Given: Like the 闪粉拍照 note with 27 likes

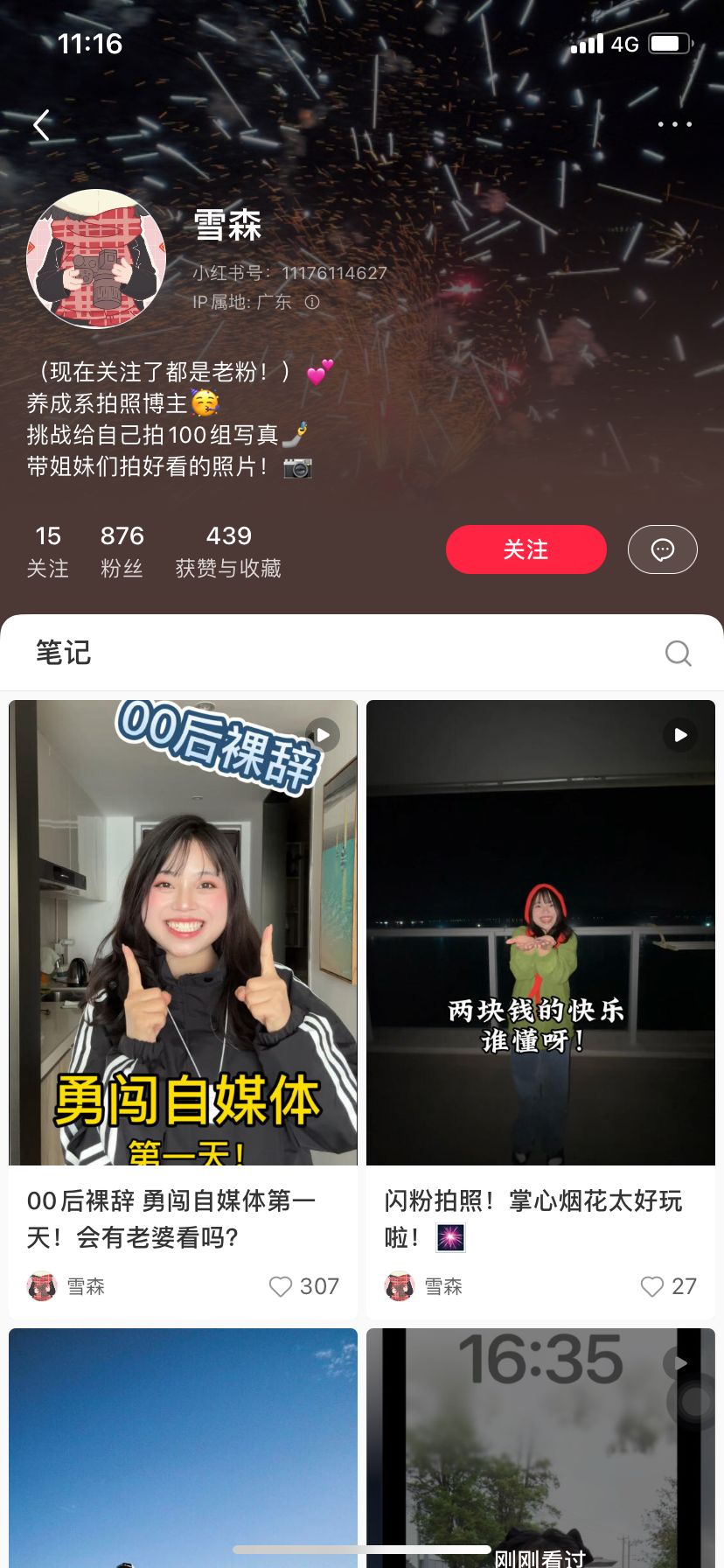Looking at the screenshot, I should click(x=652, y=1286).
